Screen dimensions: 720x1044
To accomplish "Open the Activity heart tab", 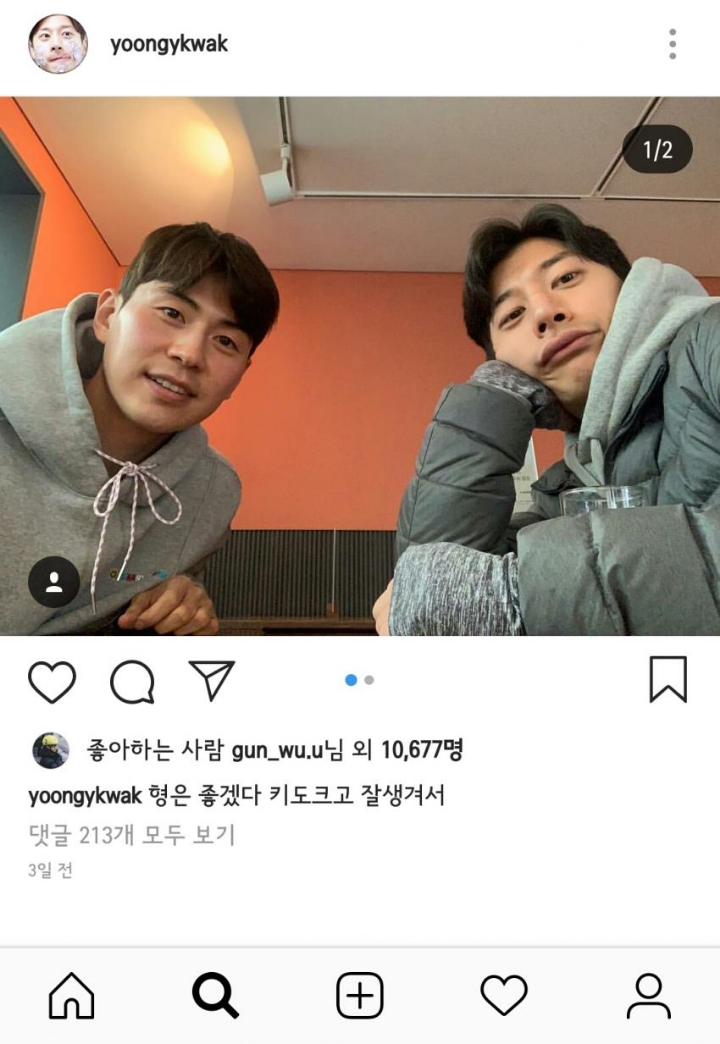I will coord(504,995).
